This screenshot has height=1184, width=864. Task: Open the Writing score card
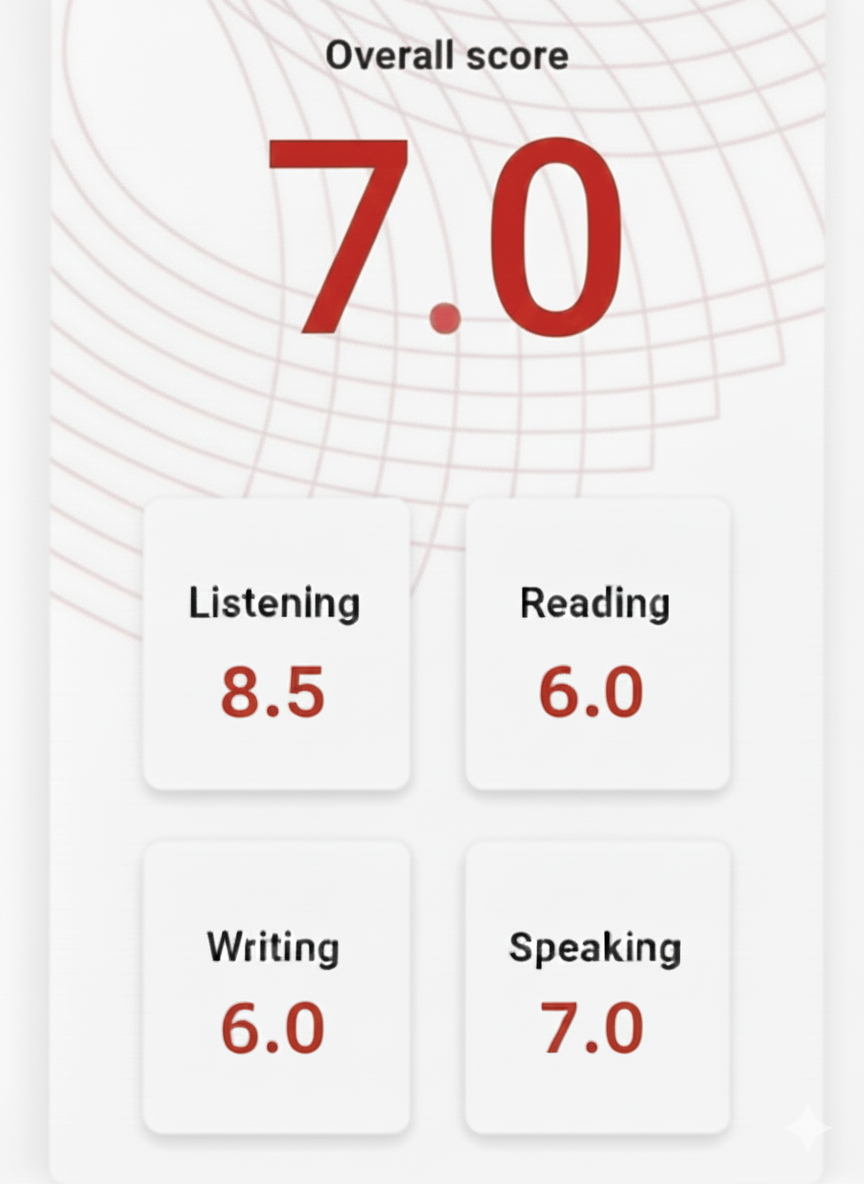point(276,988)
